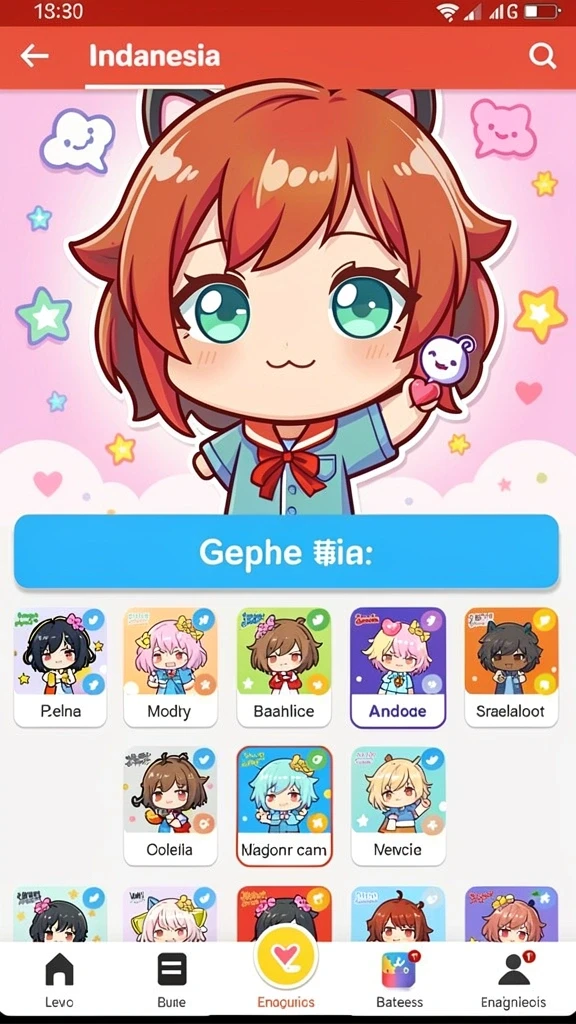
Task: Tap the blue Gephe button
Action: 286,552
